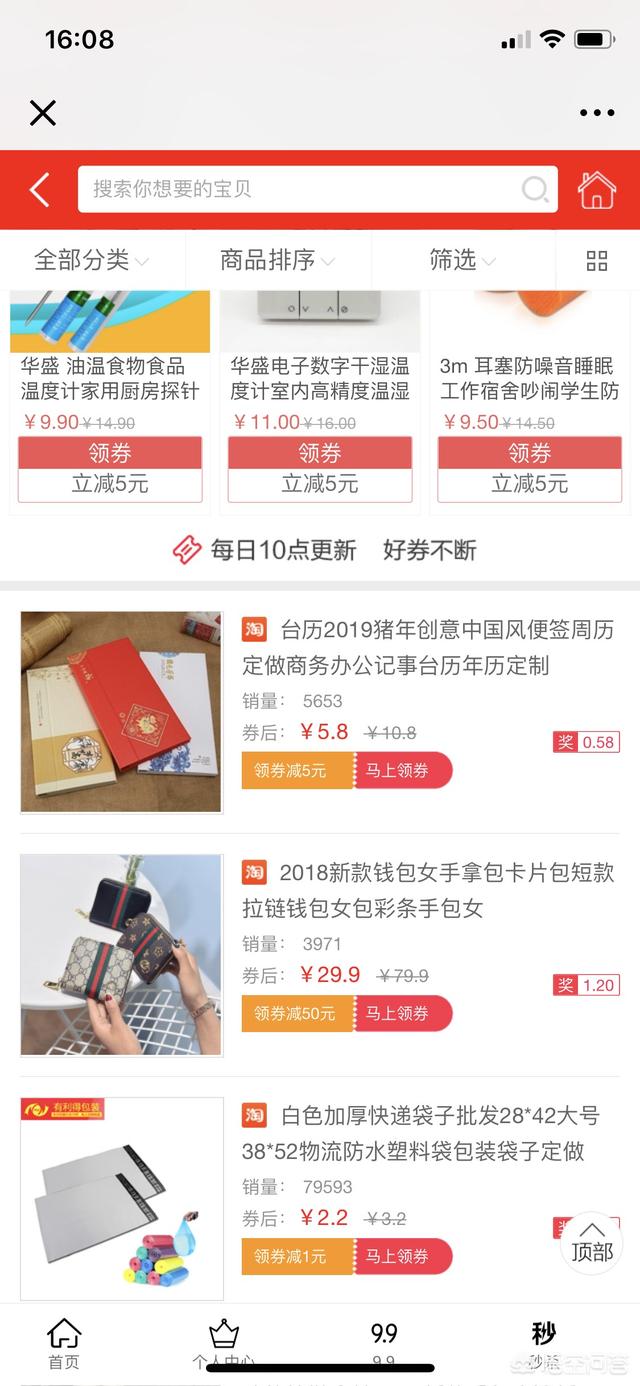Image resolution: width=640 pixels, height=1386 pixels.
Task: Claim coupon for 华盛 油温食物食品 thermometer
Action: (110, 454)
